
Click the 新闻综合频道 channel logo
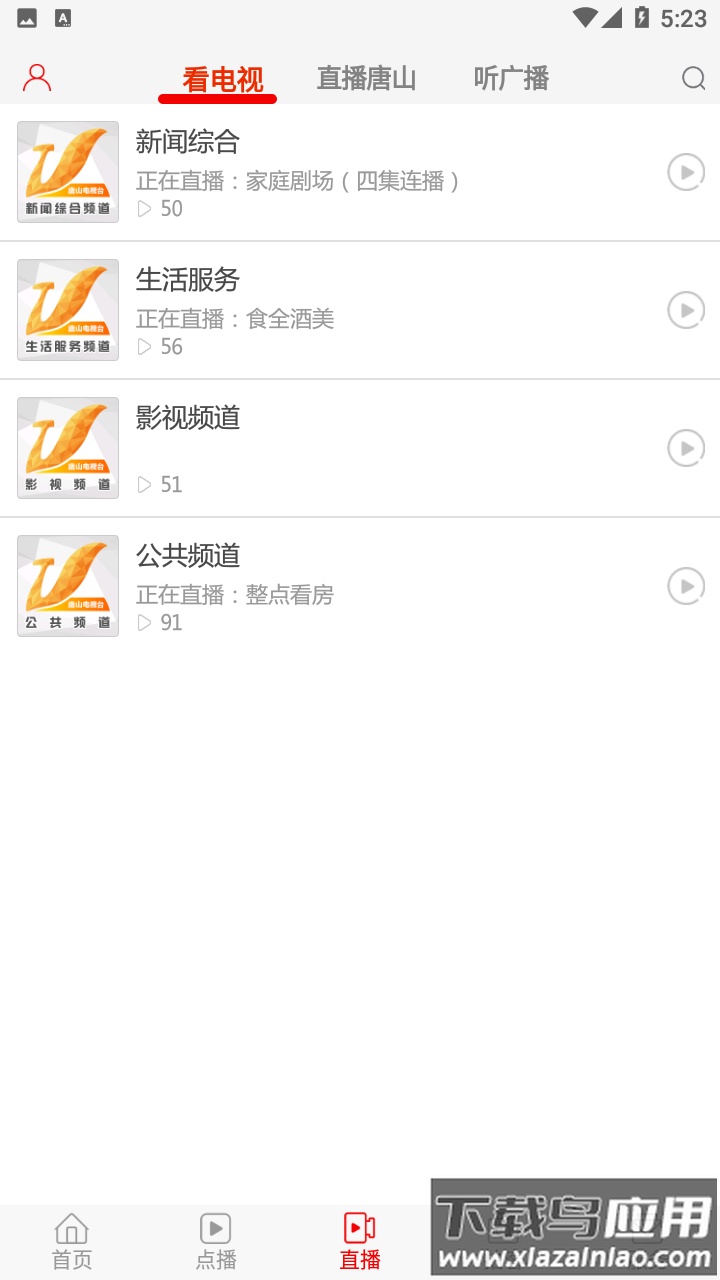point(67,172)
